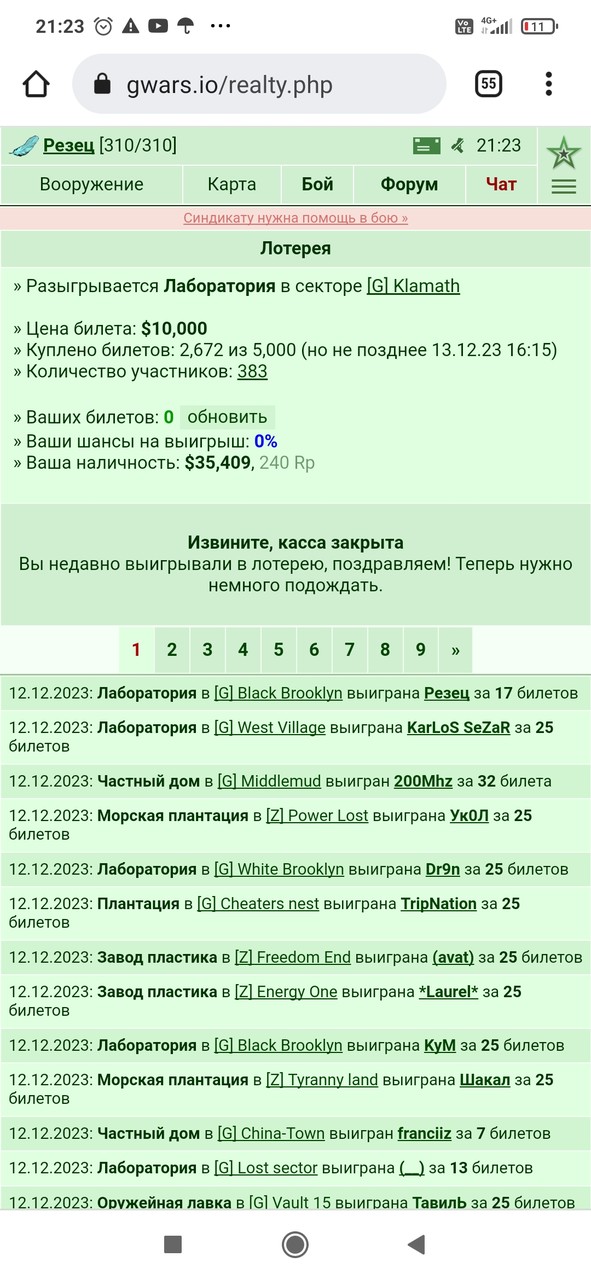Switch to the Карта tab
Viewport: 591px width, 1280px height.
(x=232, y=184)
